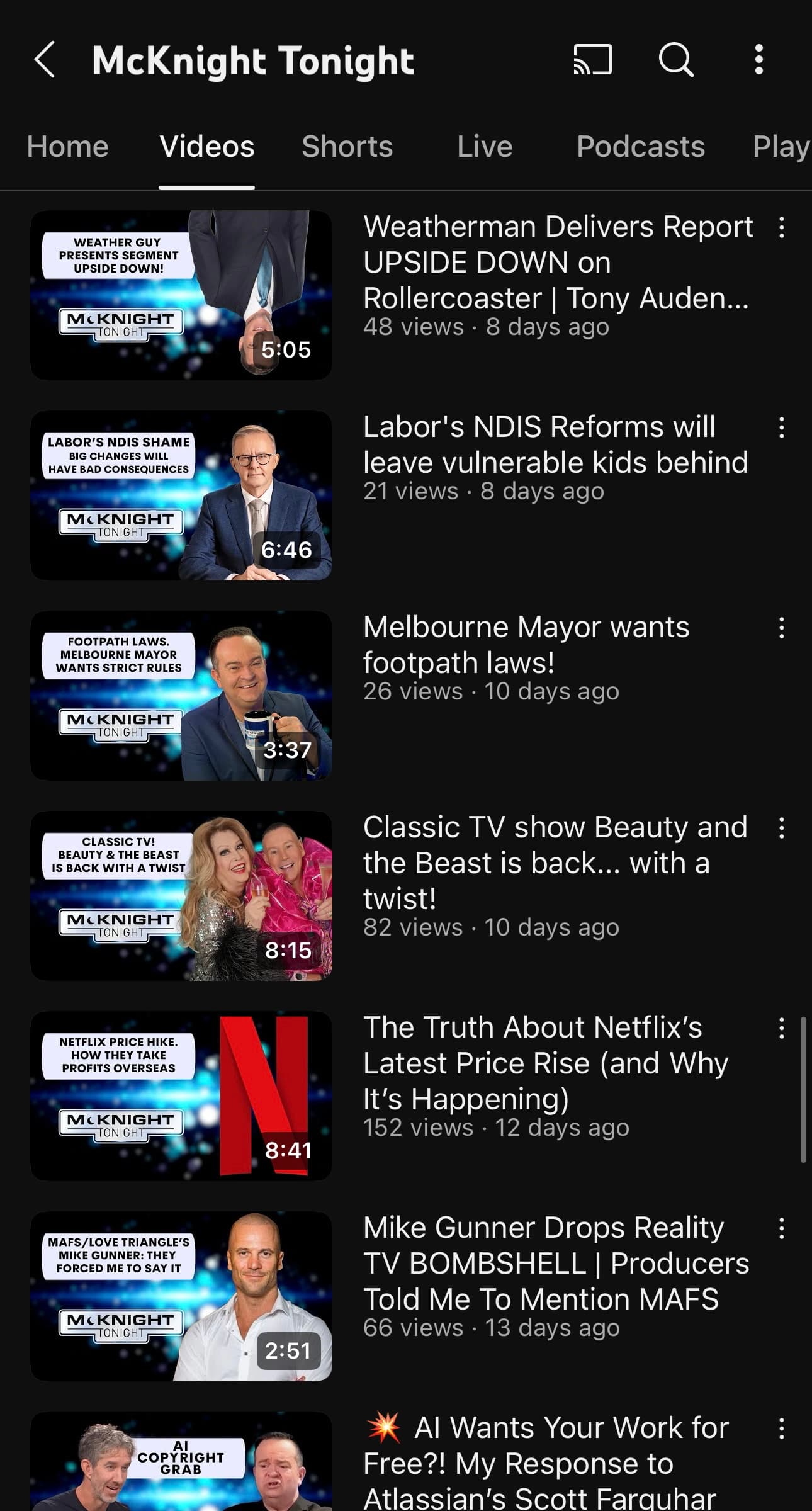This screenshot has height=1511, width=812.
Task: Go back from McKnight Tonight channel
Action: [x=44, y=60]
